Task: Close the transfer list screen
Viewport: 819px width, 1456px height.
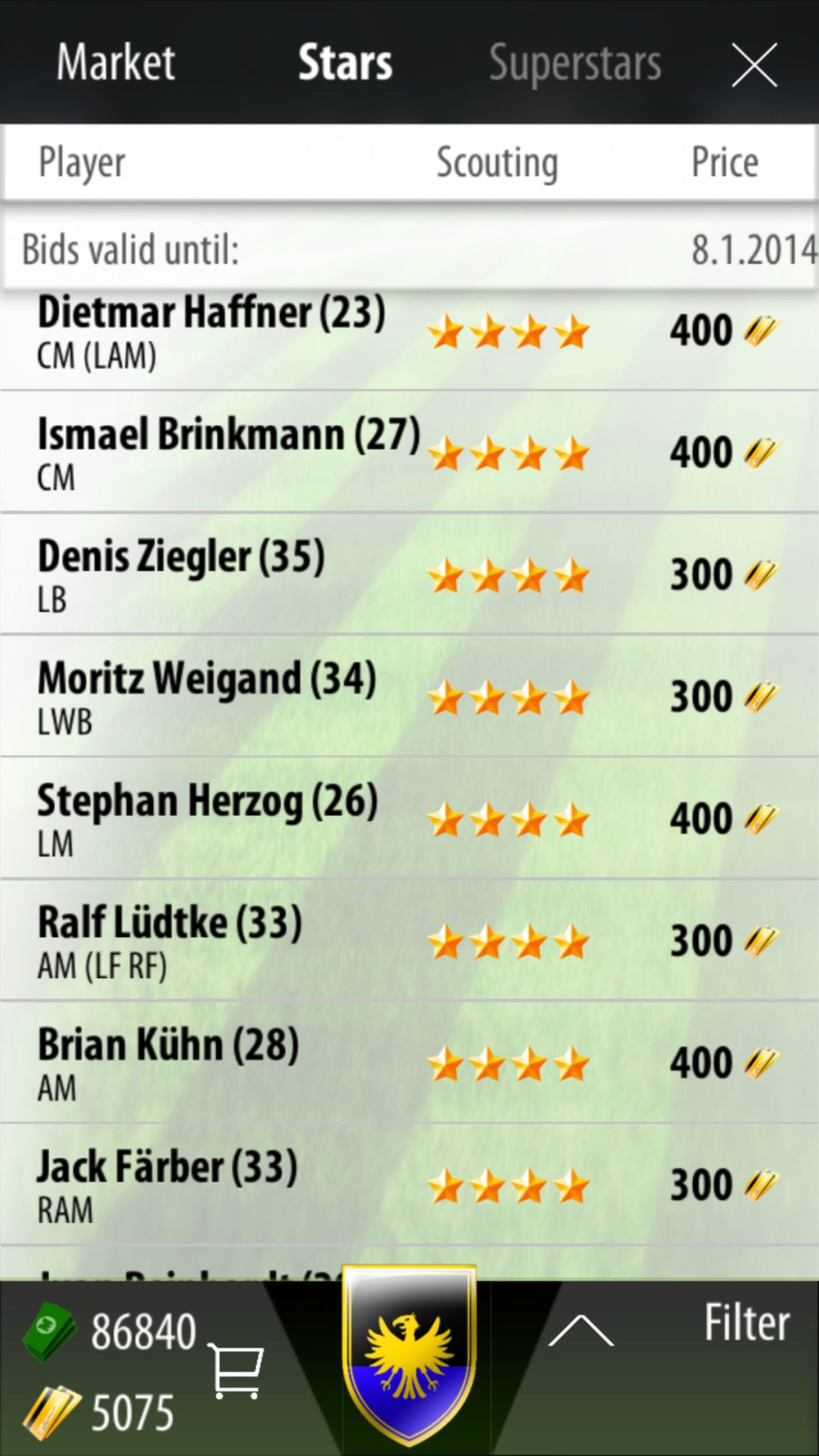Action: point(754,65)
